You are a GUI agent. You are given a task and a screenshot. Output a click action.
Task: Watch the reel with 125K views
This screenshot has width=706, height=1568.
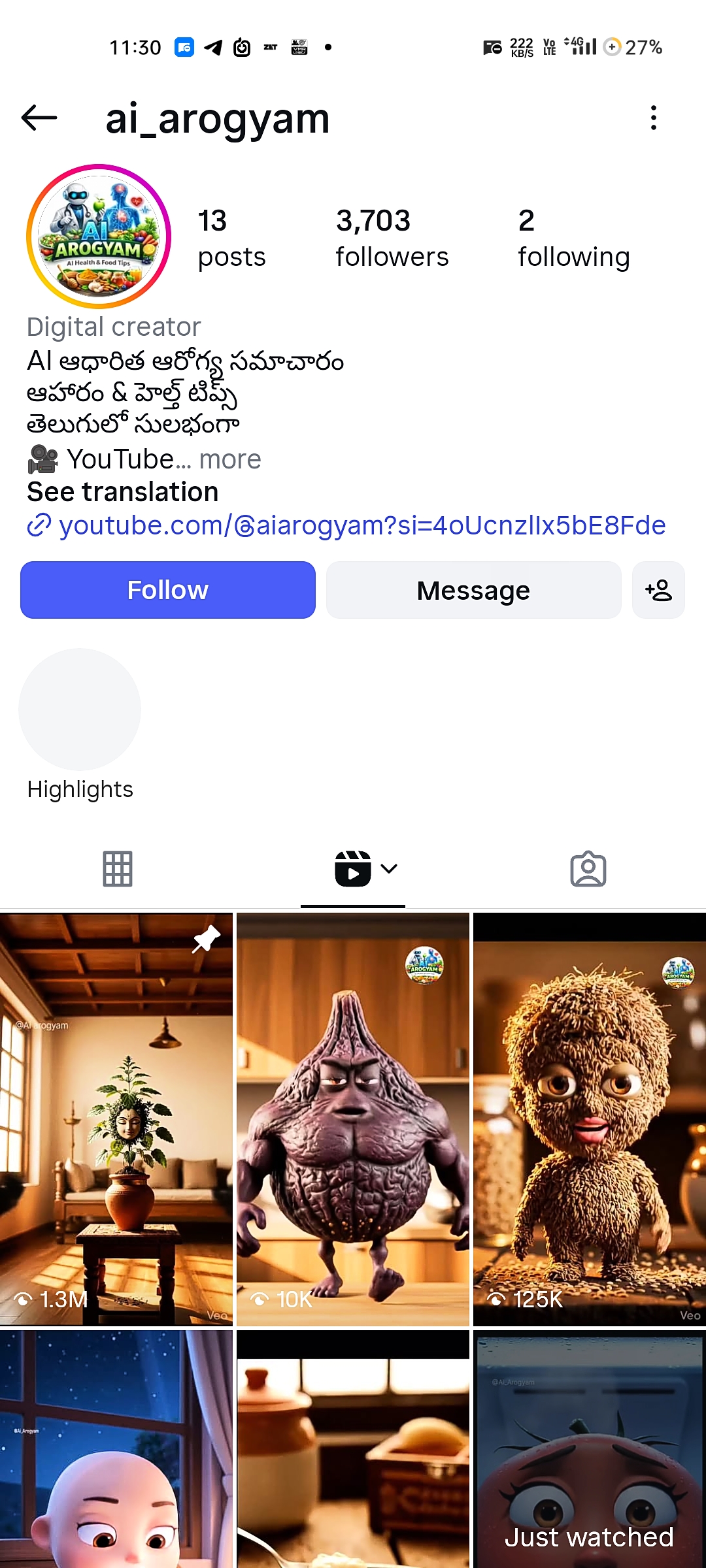point(590,1119)
